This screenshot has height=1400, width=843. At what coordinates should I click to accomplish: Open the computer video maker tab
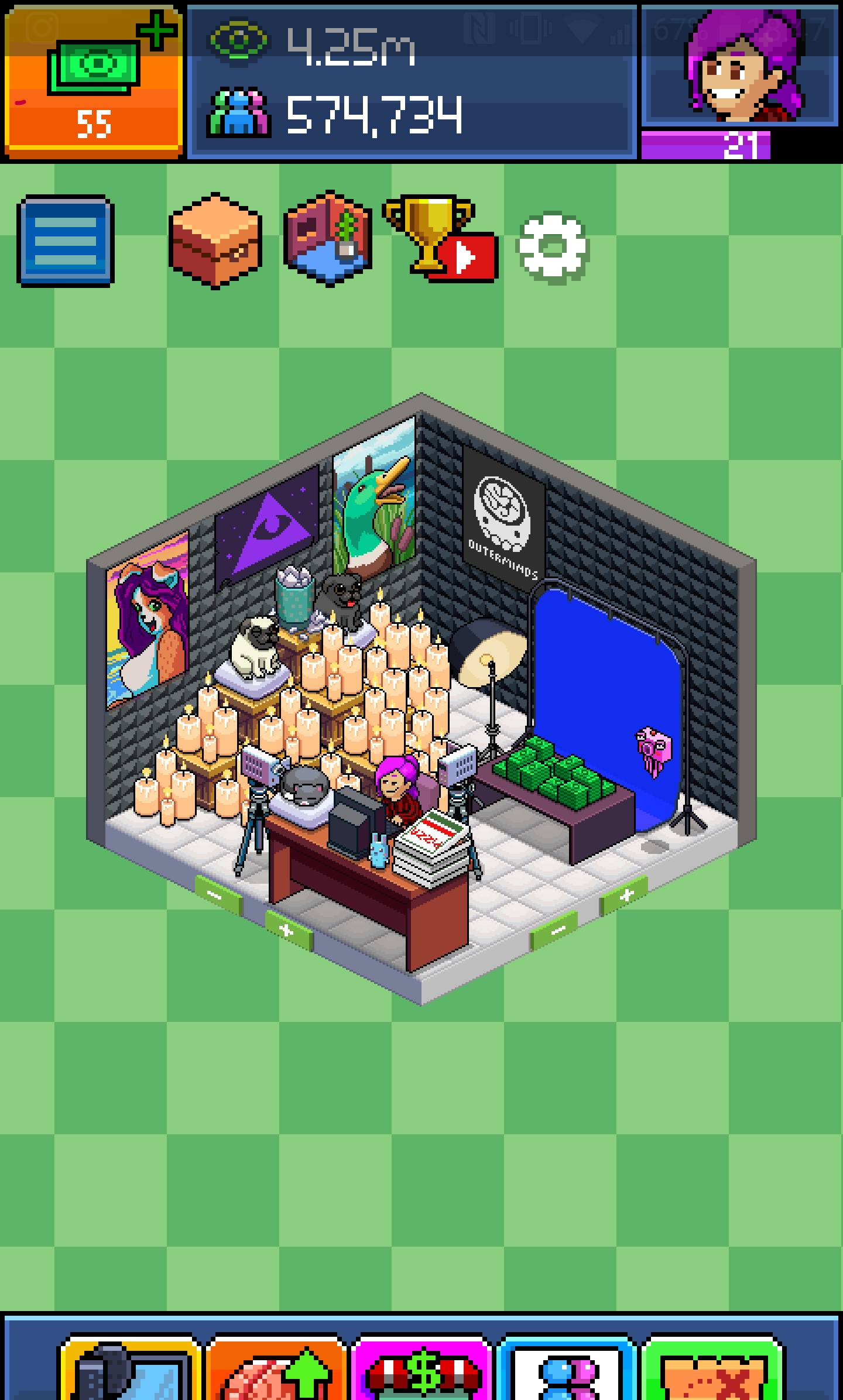click(130, 1367)
